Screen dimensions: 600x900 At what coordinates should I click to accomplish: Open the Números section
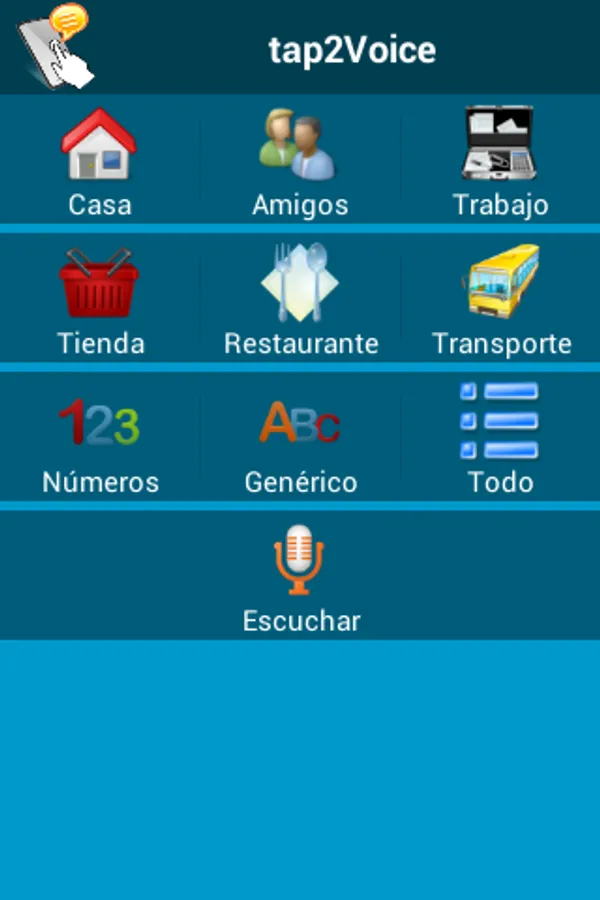99,437
